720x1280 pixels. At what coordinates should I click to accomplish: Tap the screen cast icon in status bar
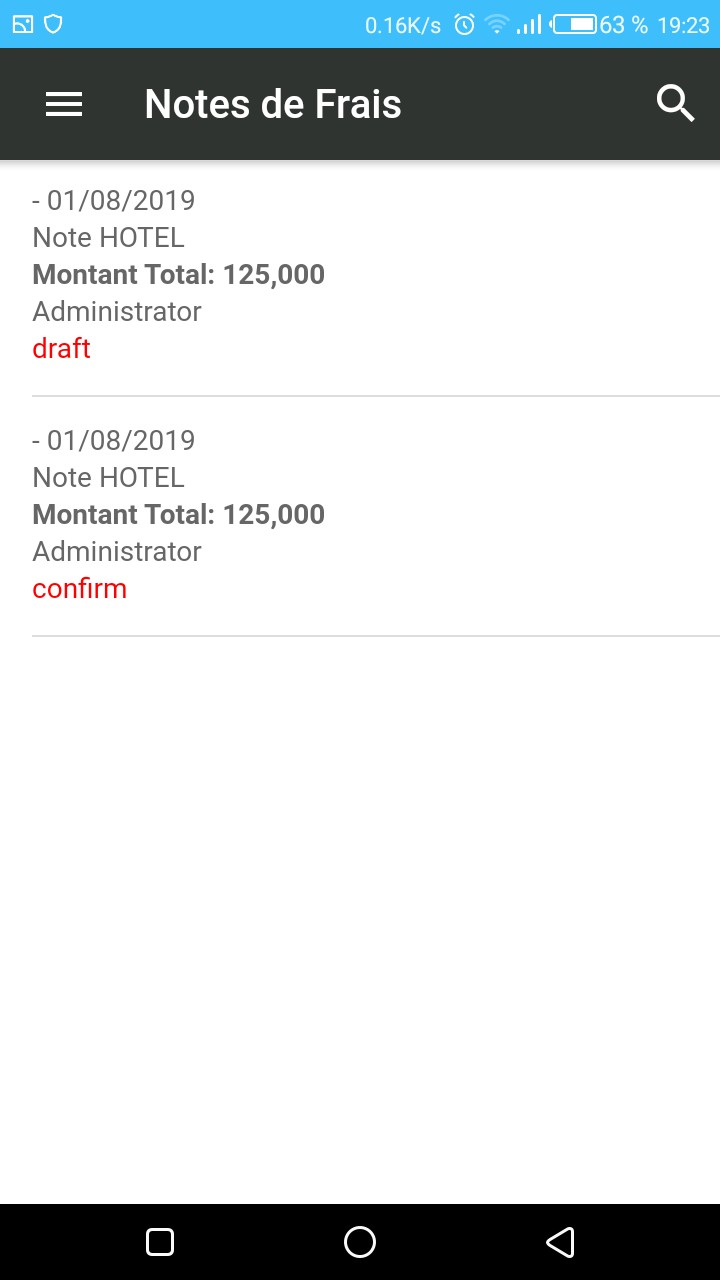pyautogui.click(x=22, y=22)
